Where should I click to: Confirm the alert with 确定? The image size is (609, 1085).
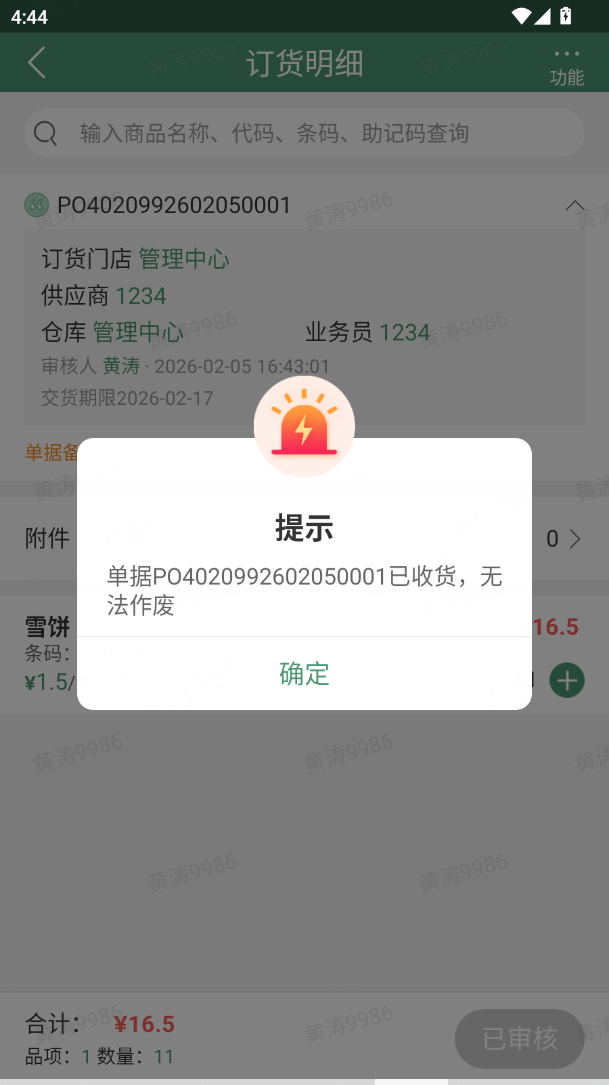[x=304, y=673]
